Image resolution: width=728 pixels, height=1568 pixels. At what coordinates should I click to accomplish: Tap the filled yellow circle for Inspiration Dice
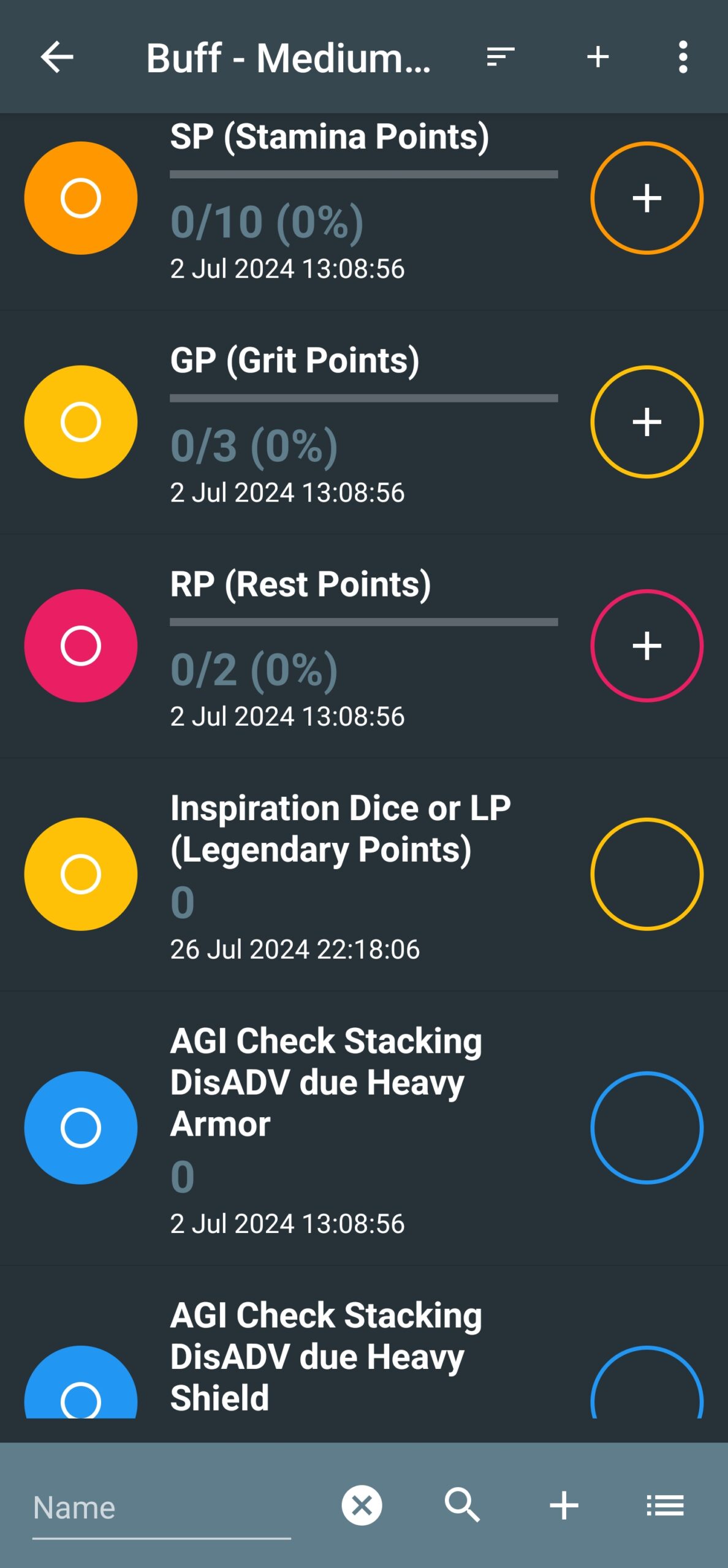[81, 874]
